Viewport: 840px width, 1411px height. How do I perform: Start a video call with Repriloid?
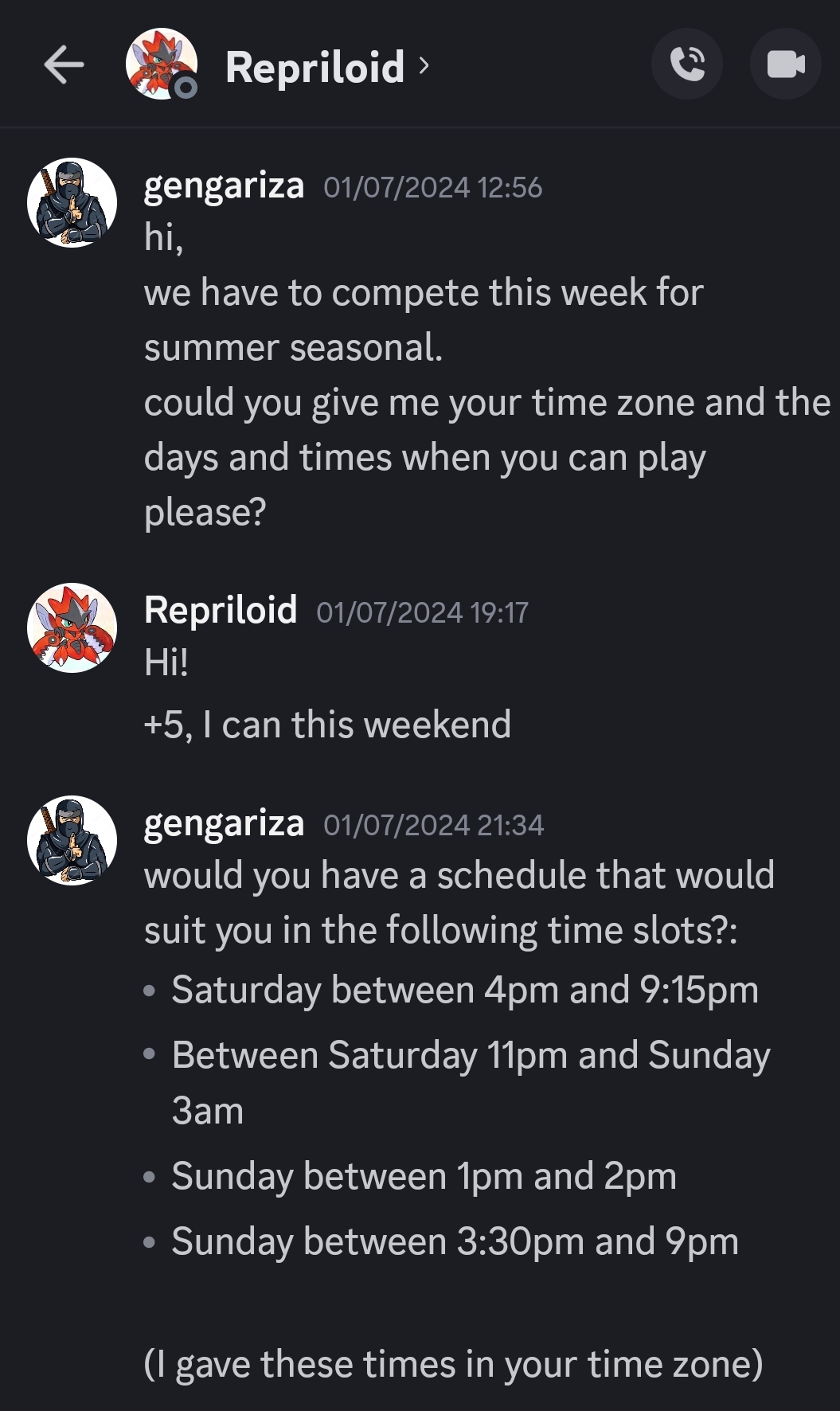click(785, 64)
